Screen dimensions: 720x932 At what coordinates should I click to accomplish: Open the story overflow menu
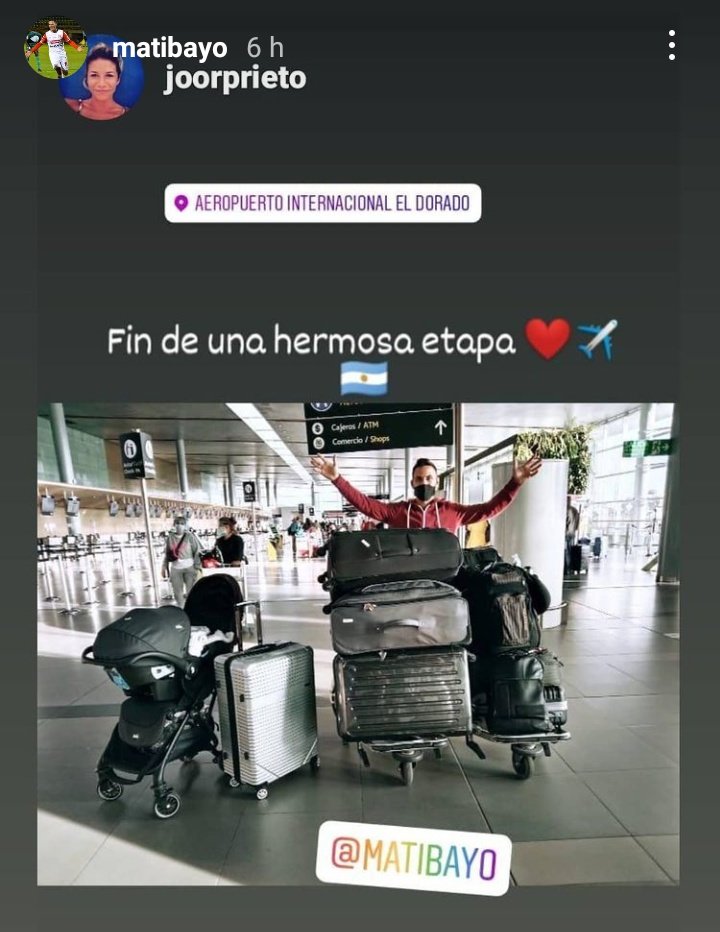click(x=671, y=46)
